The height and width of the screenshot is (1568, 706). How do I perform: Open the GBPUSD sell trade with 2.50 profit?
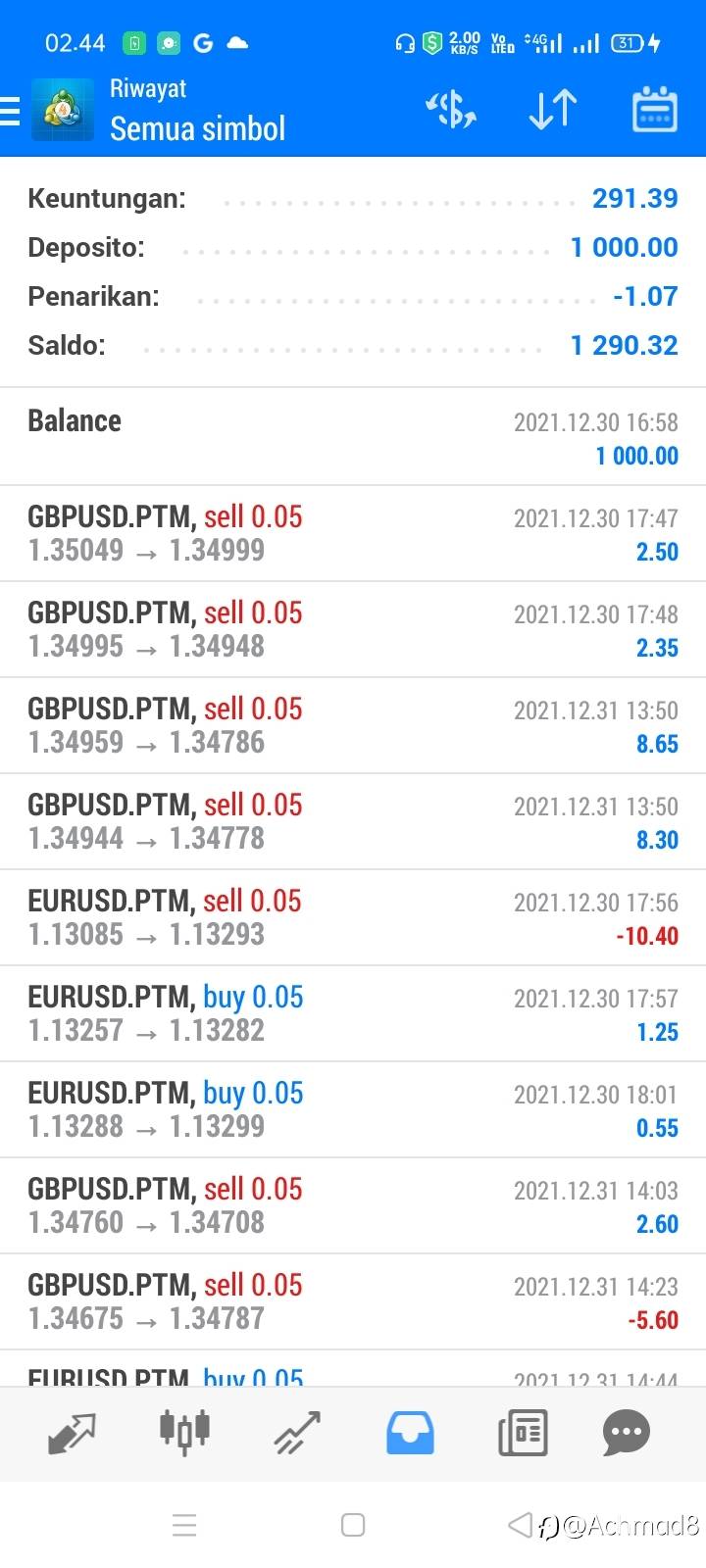[x=353, y=533]
